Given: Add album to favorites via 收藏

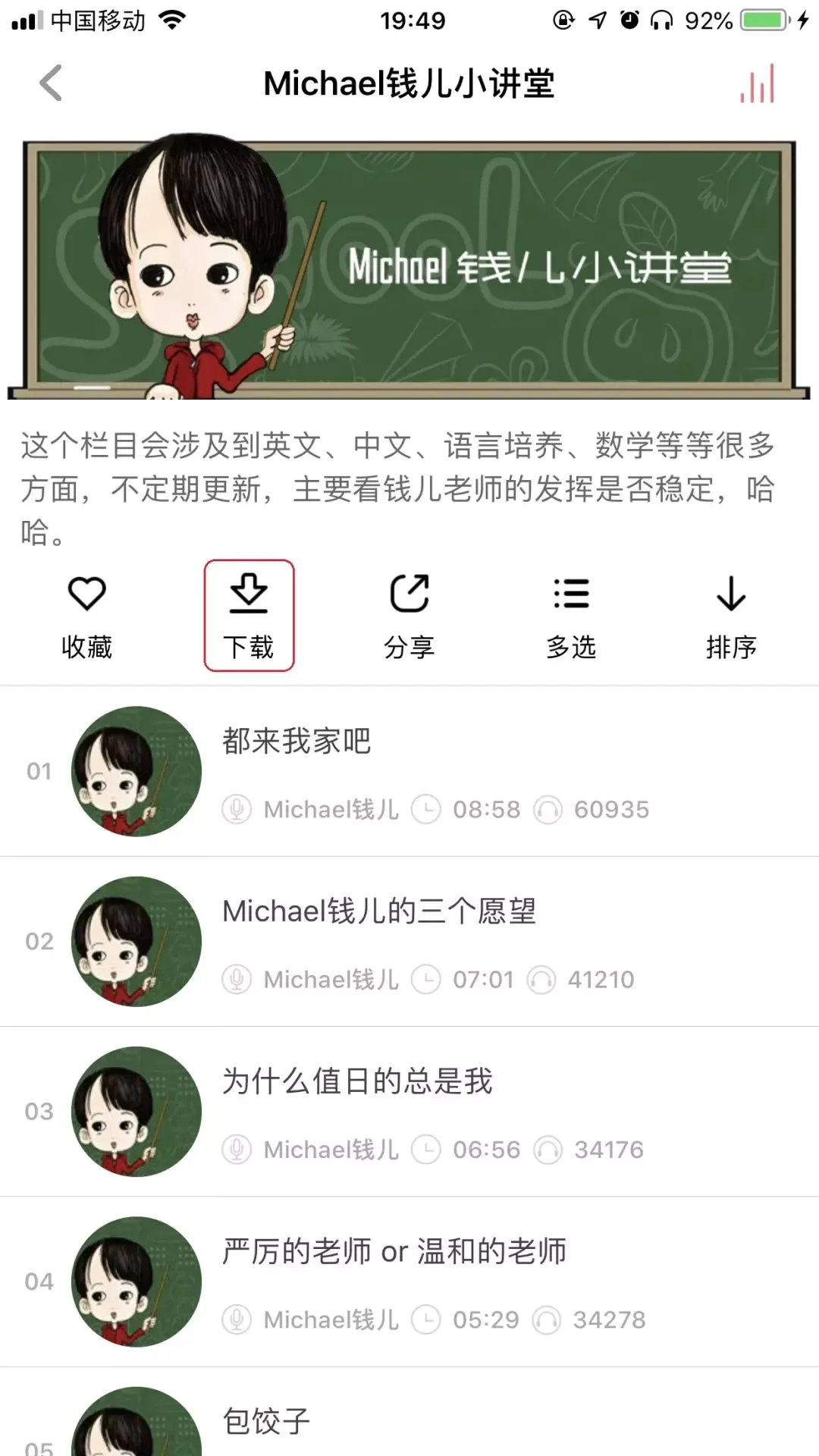Looking at the screenshot, I should pyautogui.click(x=86, y=616).
